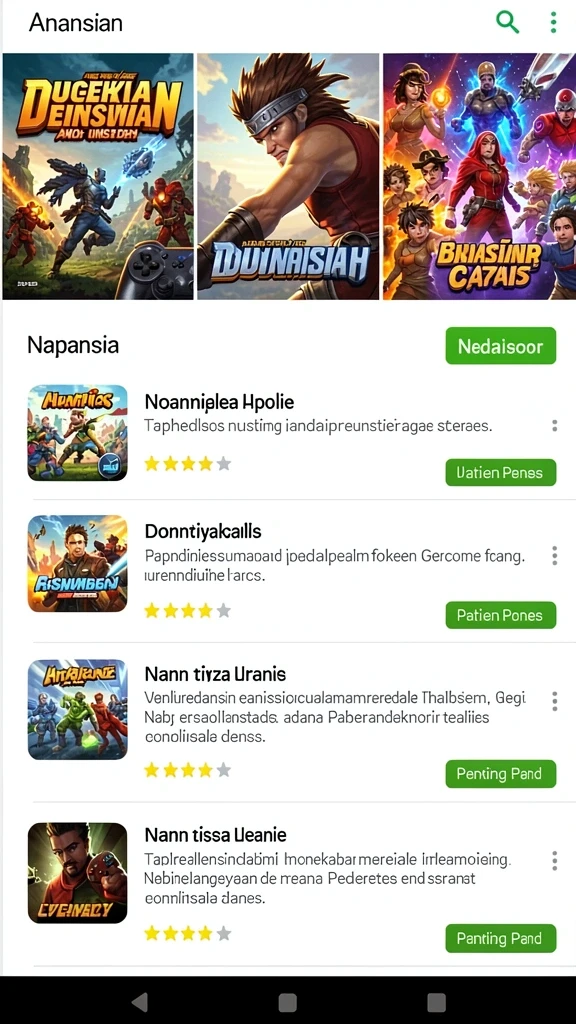Image resolution: width=576 pixels, height=1024 pixels.
Task: Open more options for Noannịplea Hpolie
Action: click(554, 426)
